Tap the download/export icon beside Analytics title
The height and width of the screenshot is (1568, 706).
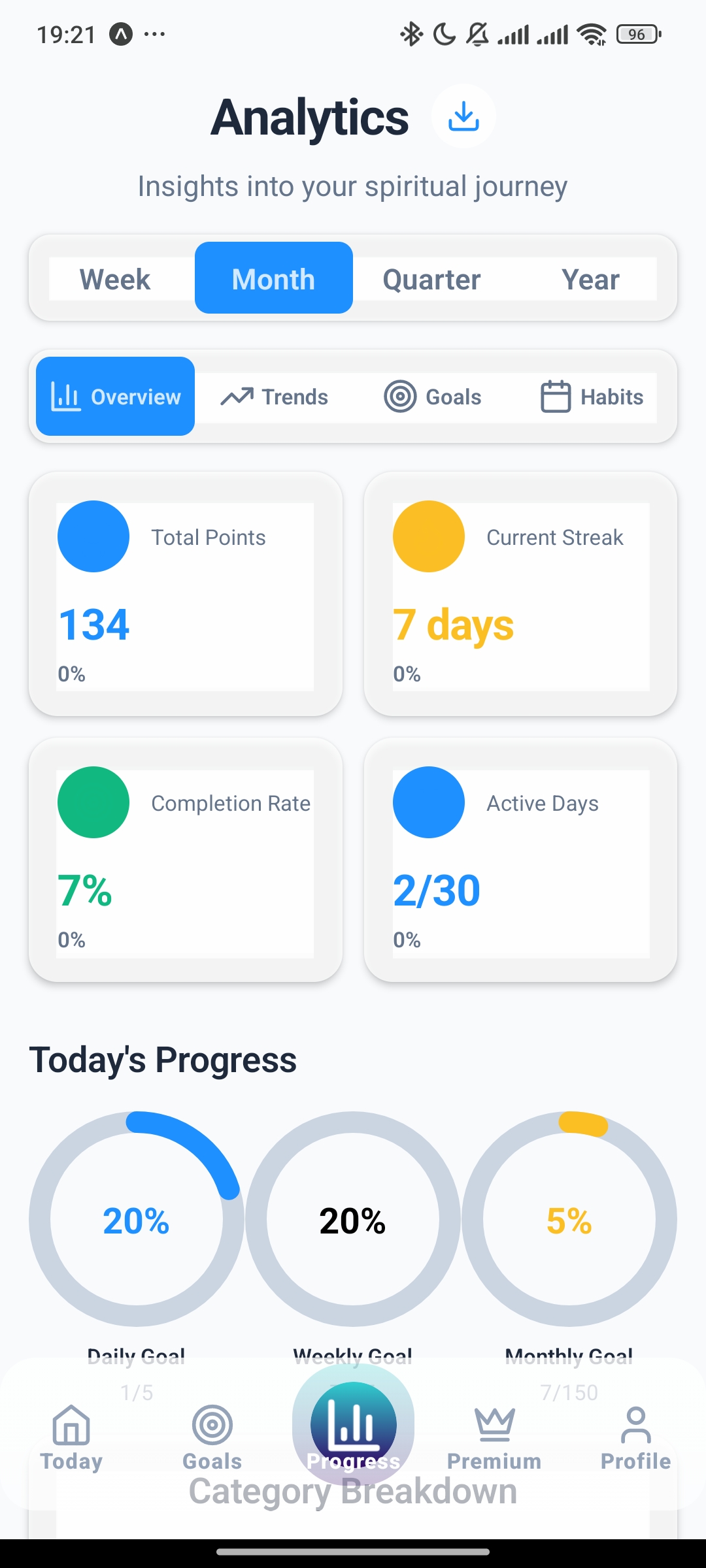[463, 116]
